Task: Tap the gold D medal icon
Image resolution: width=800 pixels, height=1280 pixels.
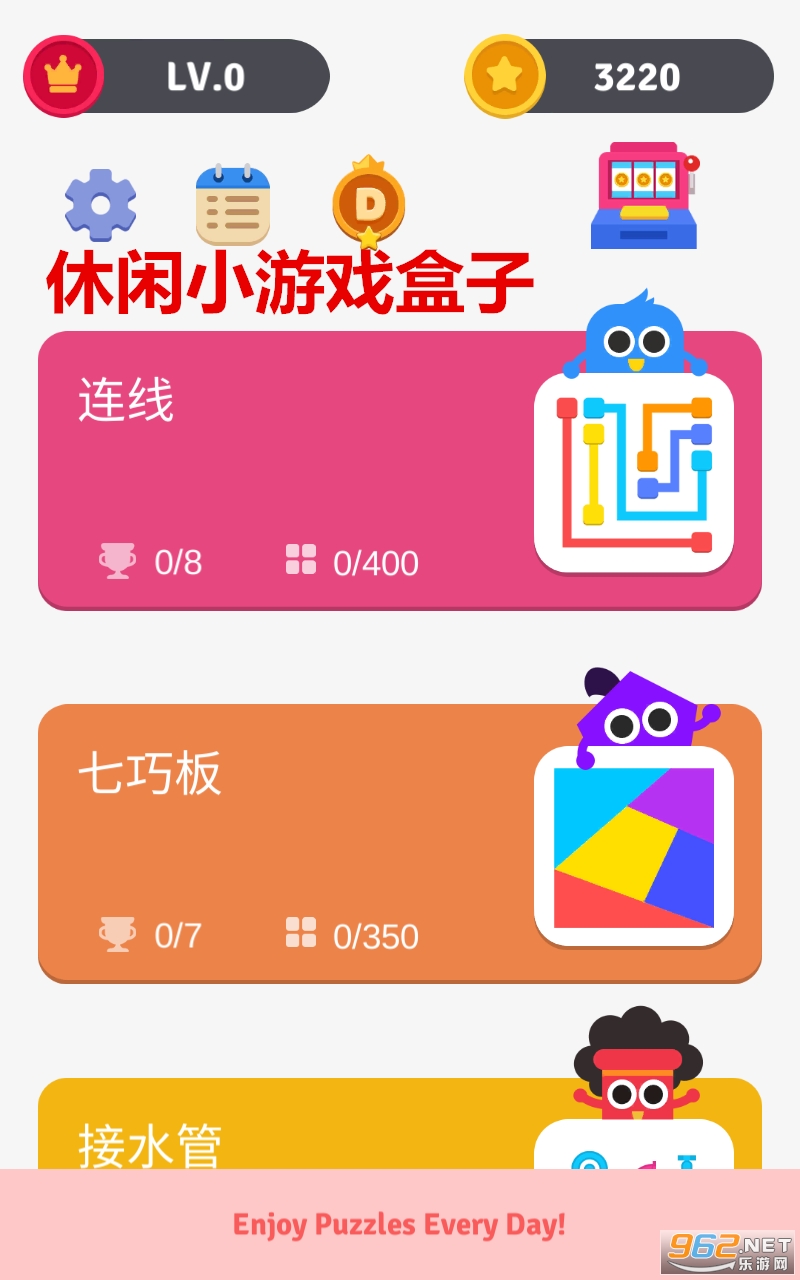Action: click(369, 203)
